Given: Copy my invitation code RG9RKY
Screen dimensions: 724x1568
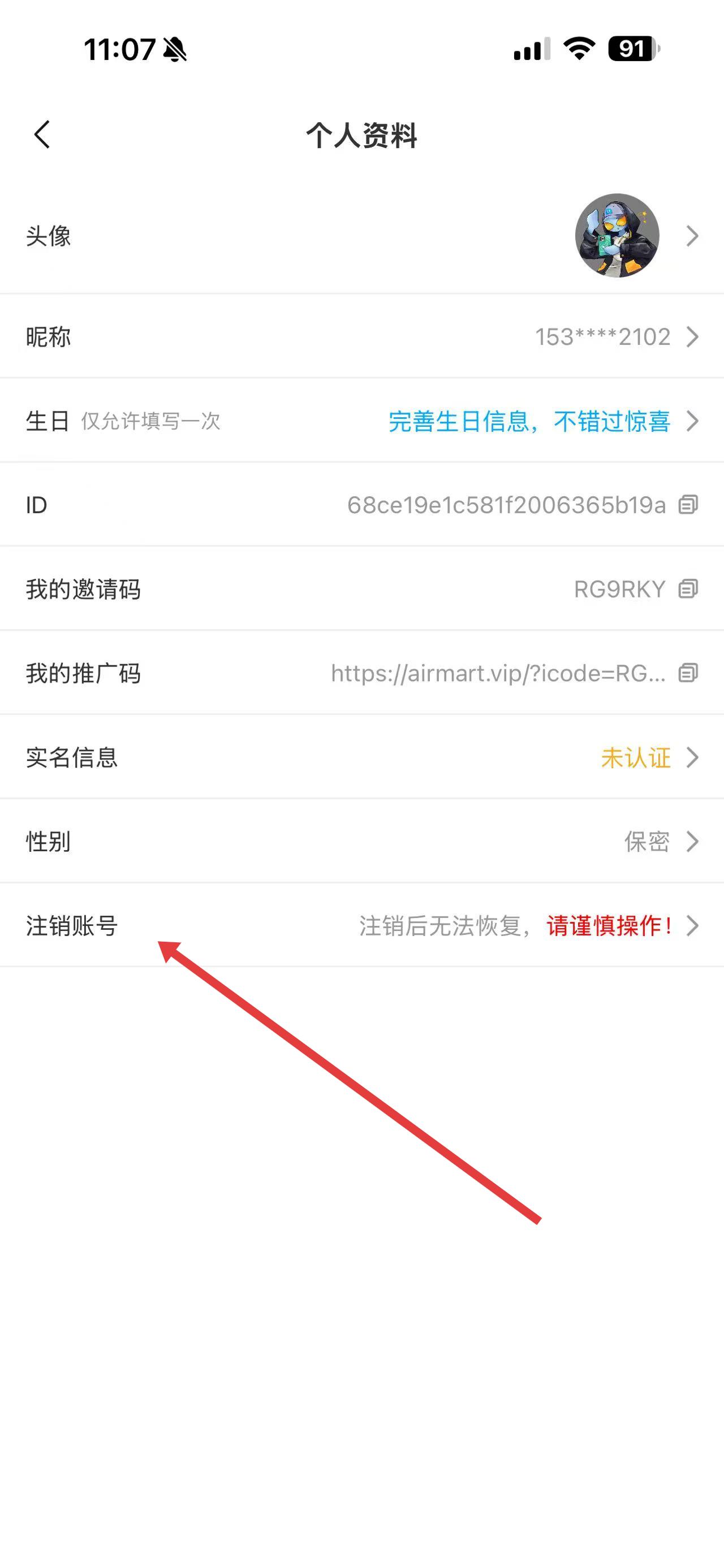Looking at the screenshot, I should coord(688,588).
